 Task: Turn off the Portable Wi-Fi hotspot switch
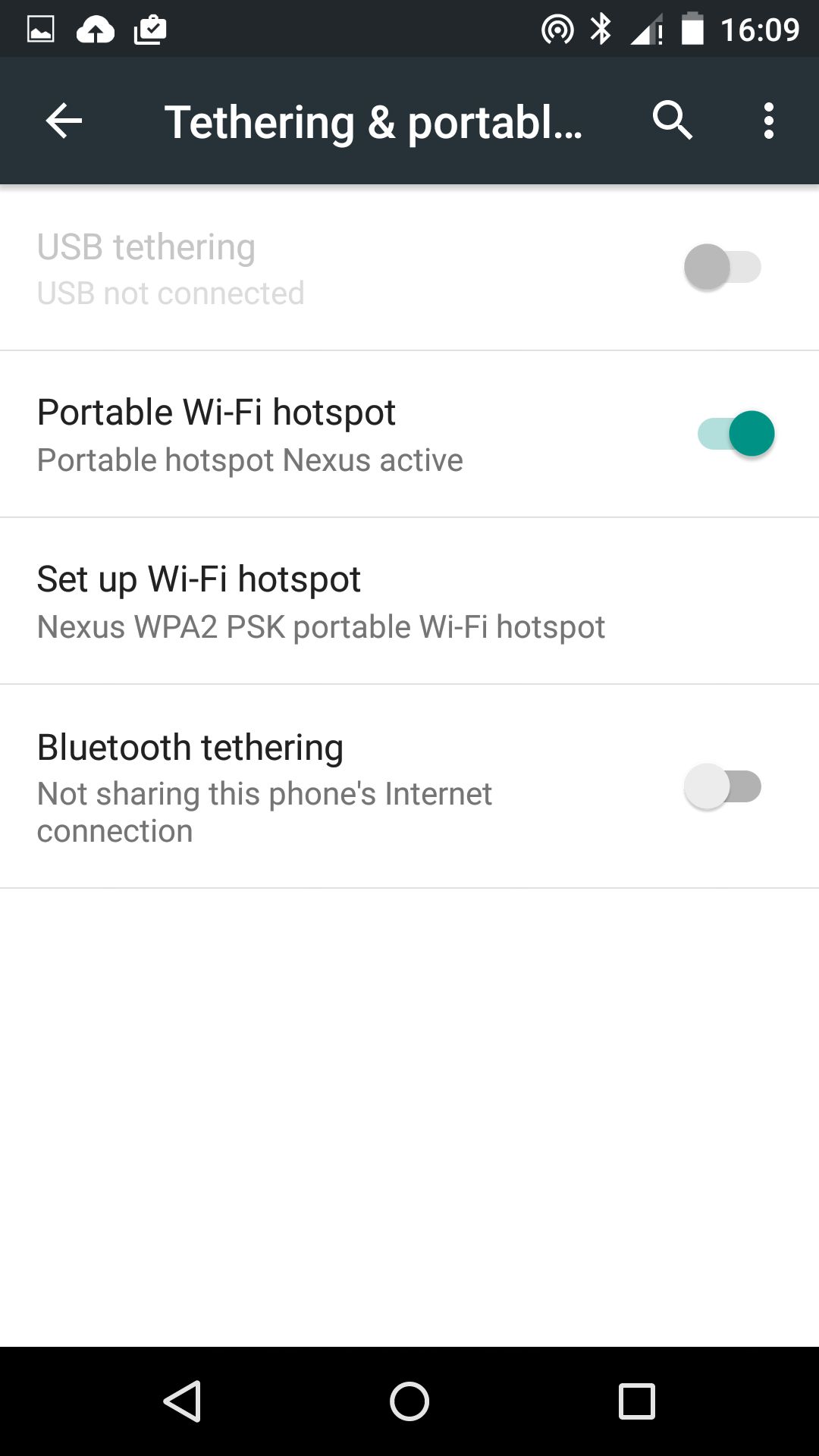[736, 434]
